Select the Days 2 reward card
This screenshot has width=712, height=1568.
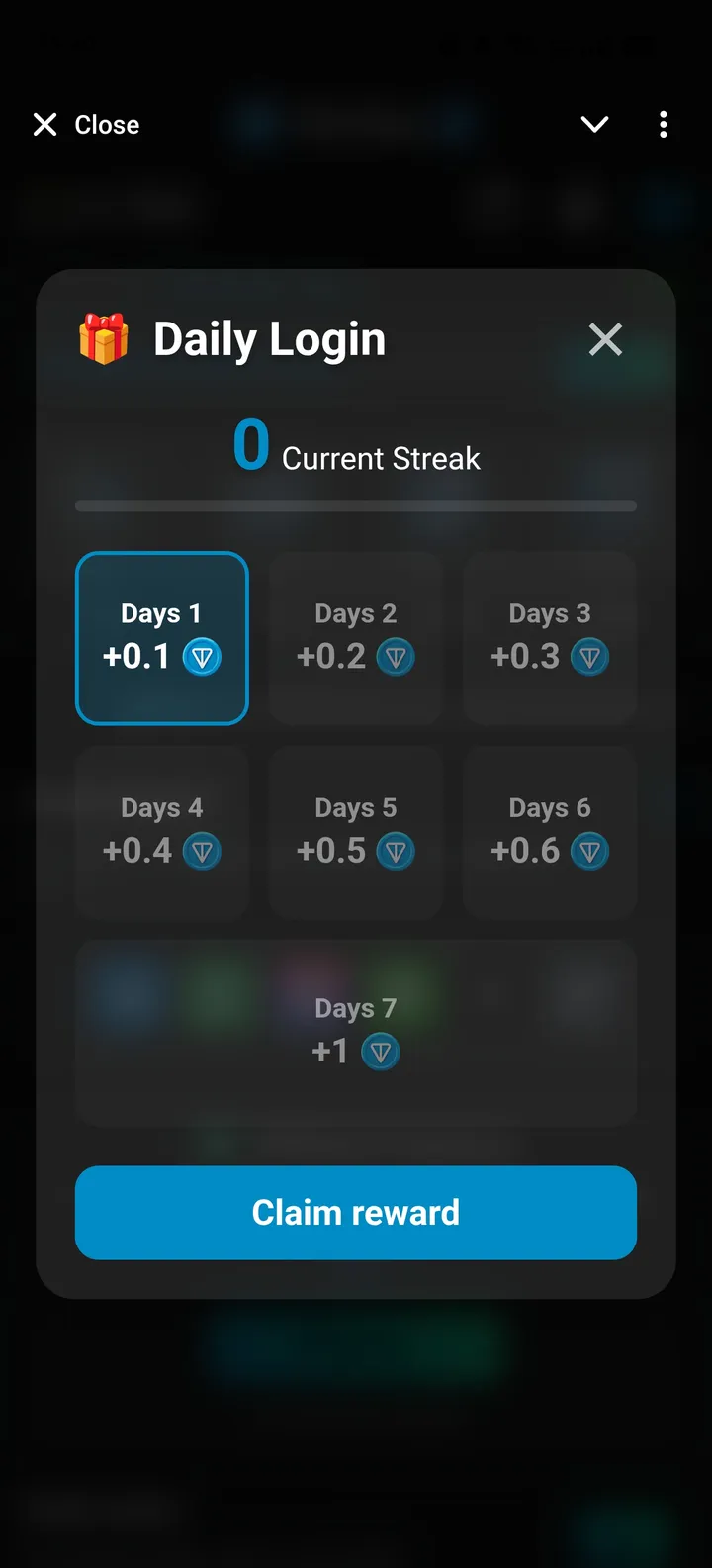(x=355, y=637)
